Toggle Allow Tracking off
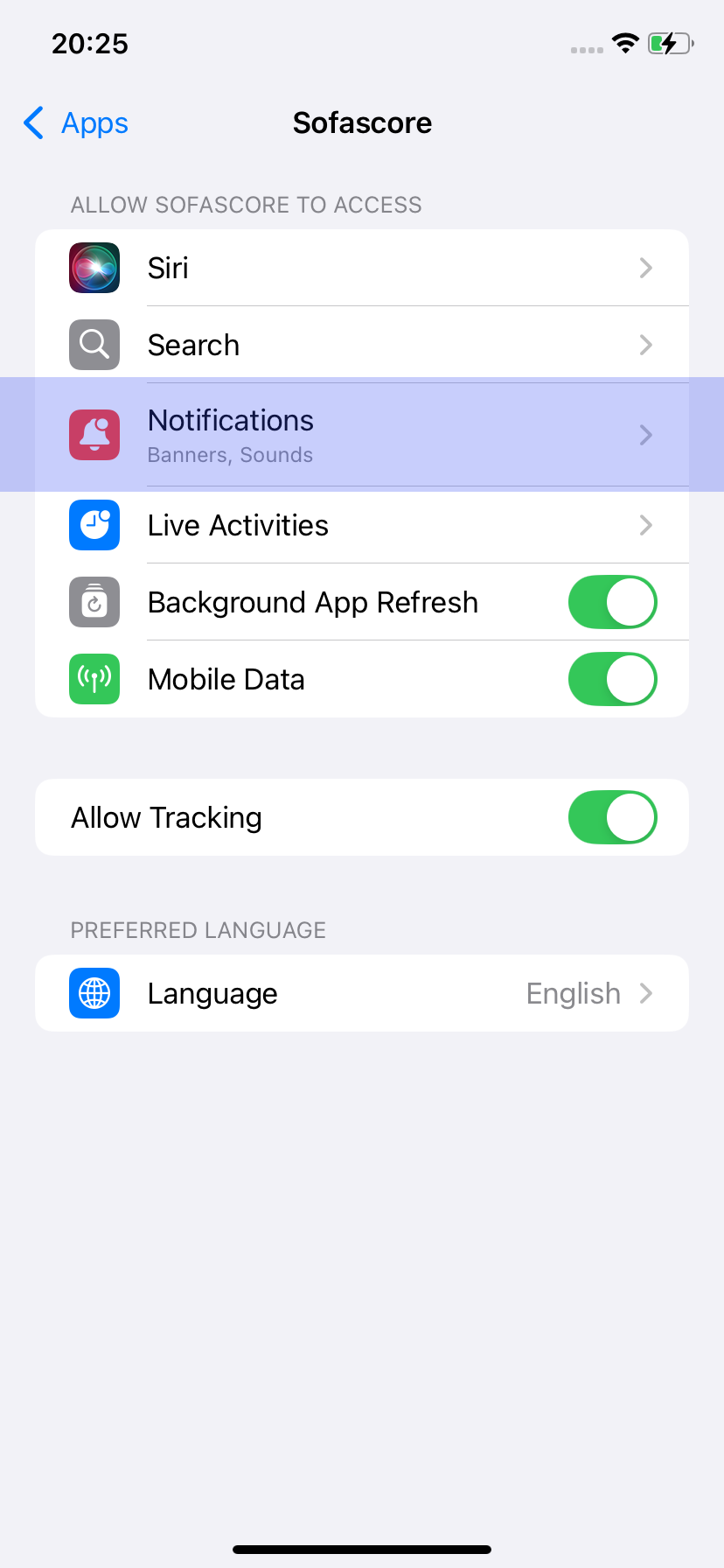Screen dimensions: 724x1568 pyautogui.click(x=612, y=817)
